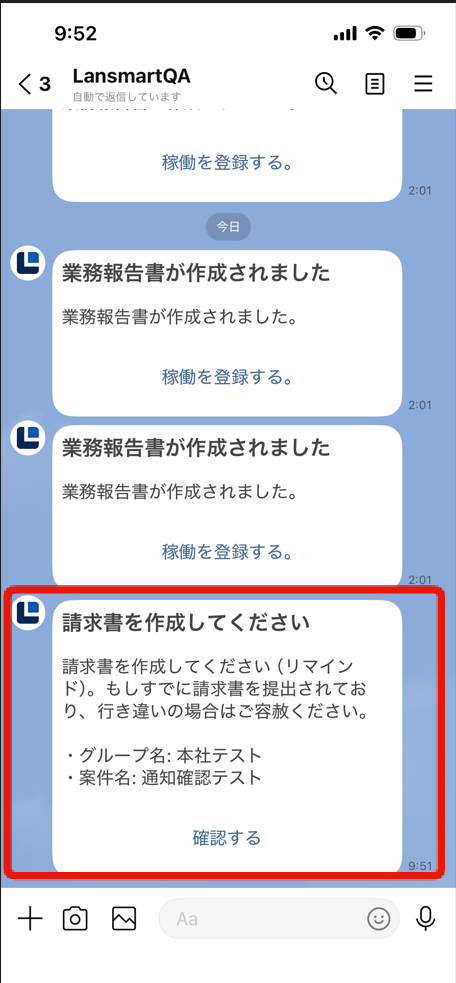Image resolution: width=456 pixels, height=983 pixels.
Task: Open the camera from the chat bar
Action: point(75,918)
